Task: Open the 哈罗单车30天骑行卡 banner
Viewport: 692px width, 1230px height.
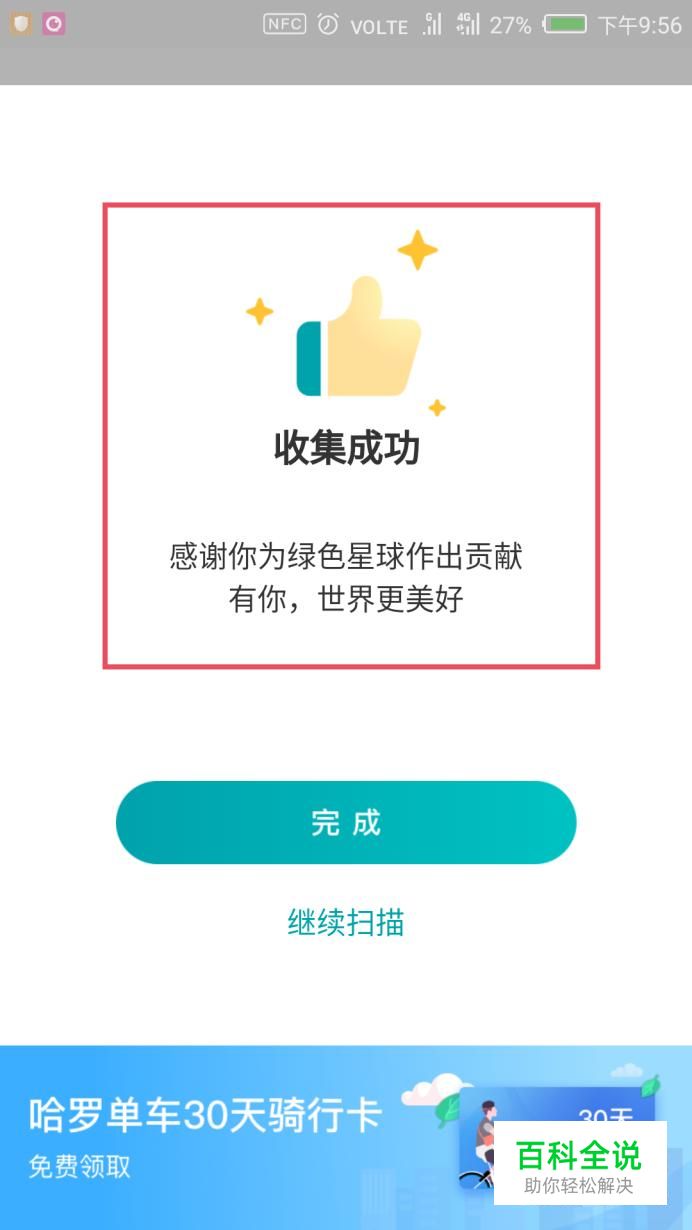Action: pyautogui.click(x=346, y=1138)
